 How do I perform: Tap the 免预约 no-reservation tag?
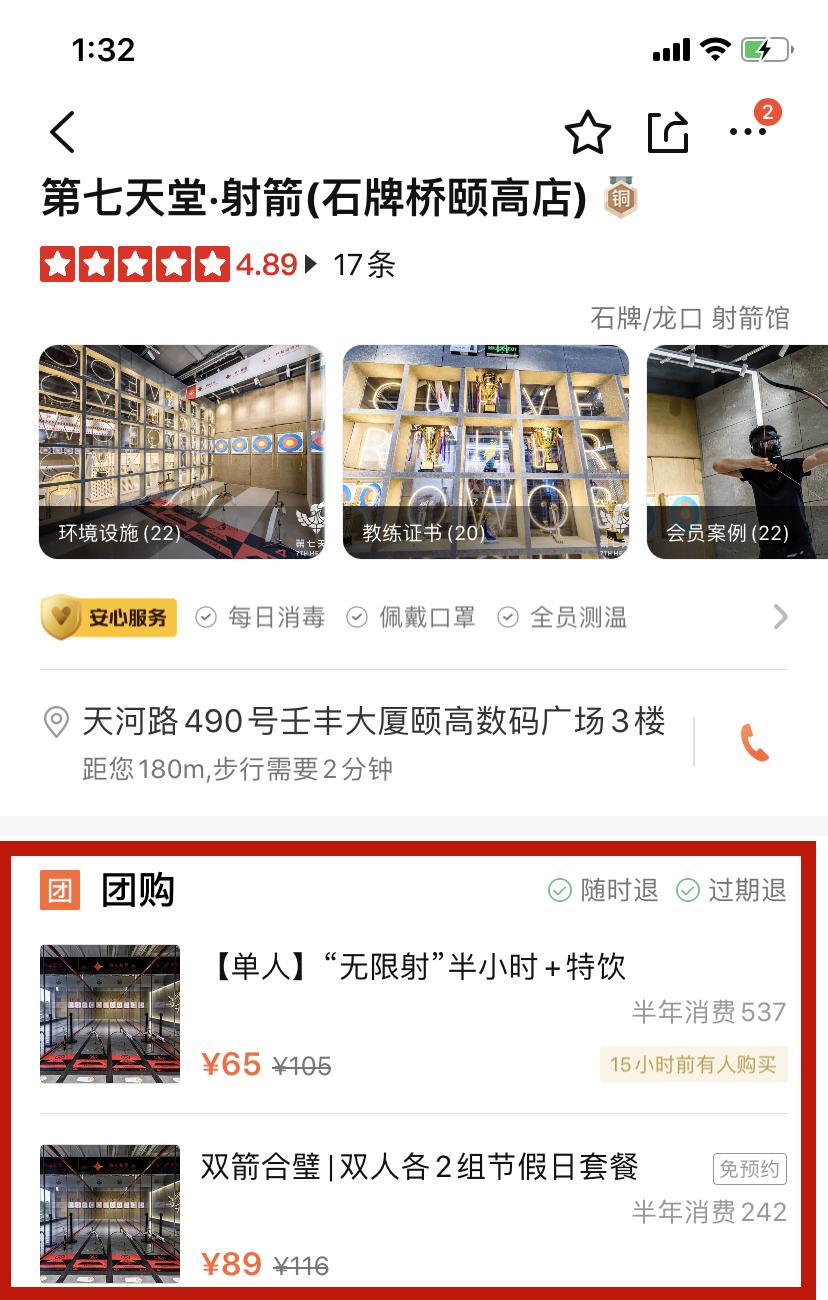coord(749,1168)
